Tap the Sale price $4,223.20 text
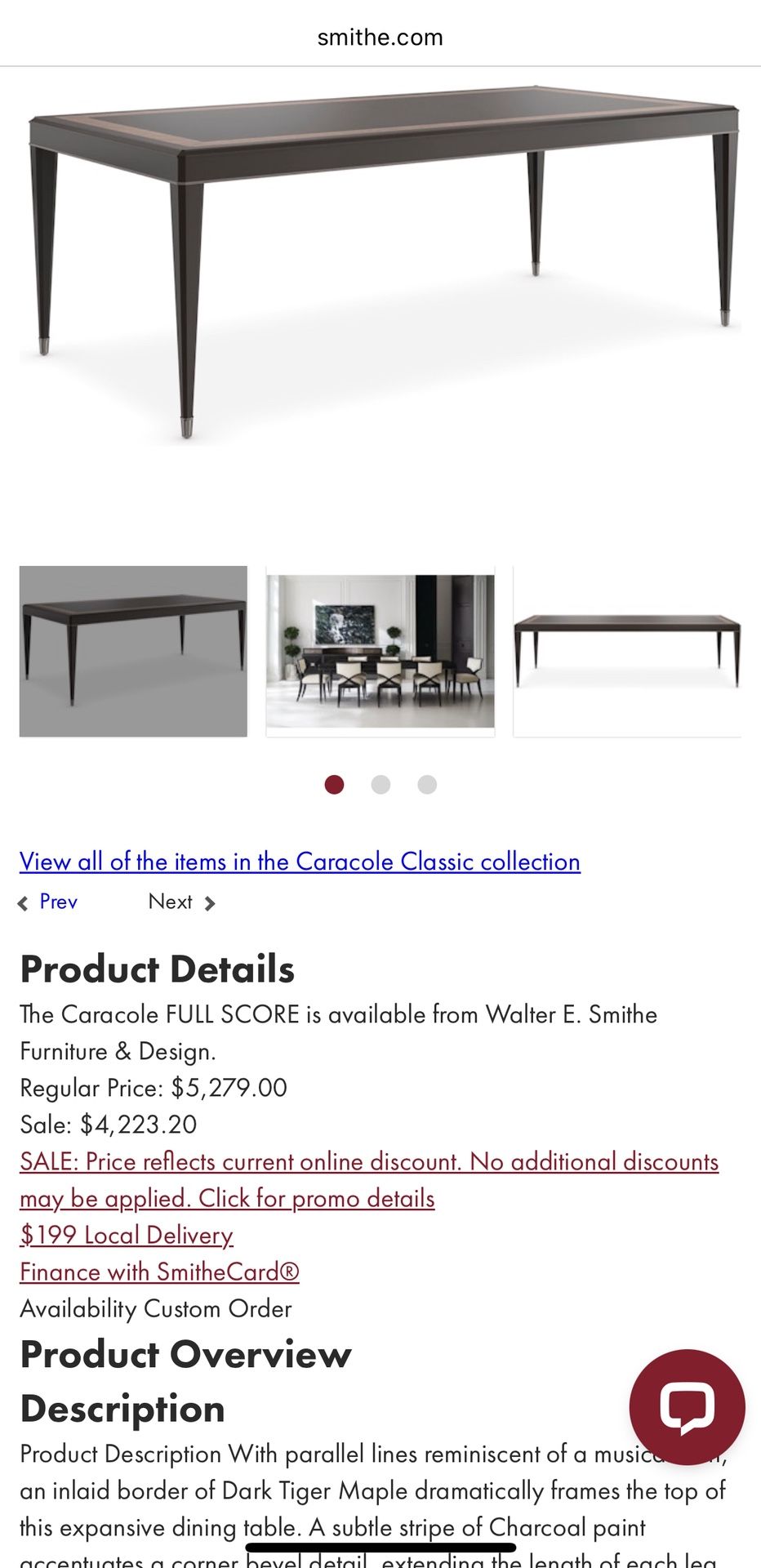 (x=108, y=1124)
